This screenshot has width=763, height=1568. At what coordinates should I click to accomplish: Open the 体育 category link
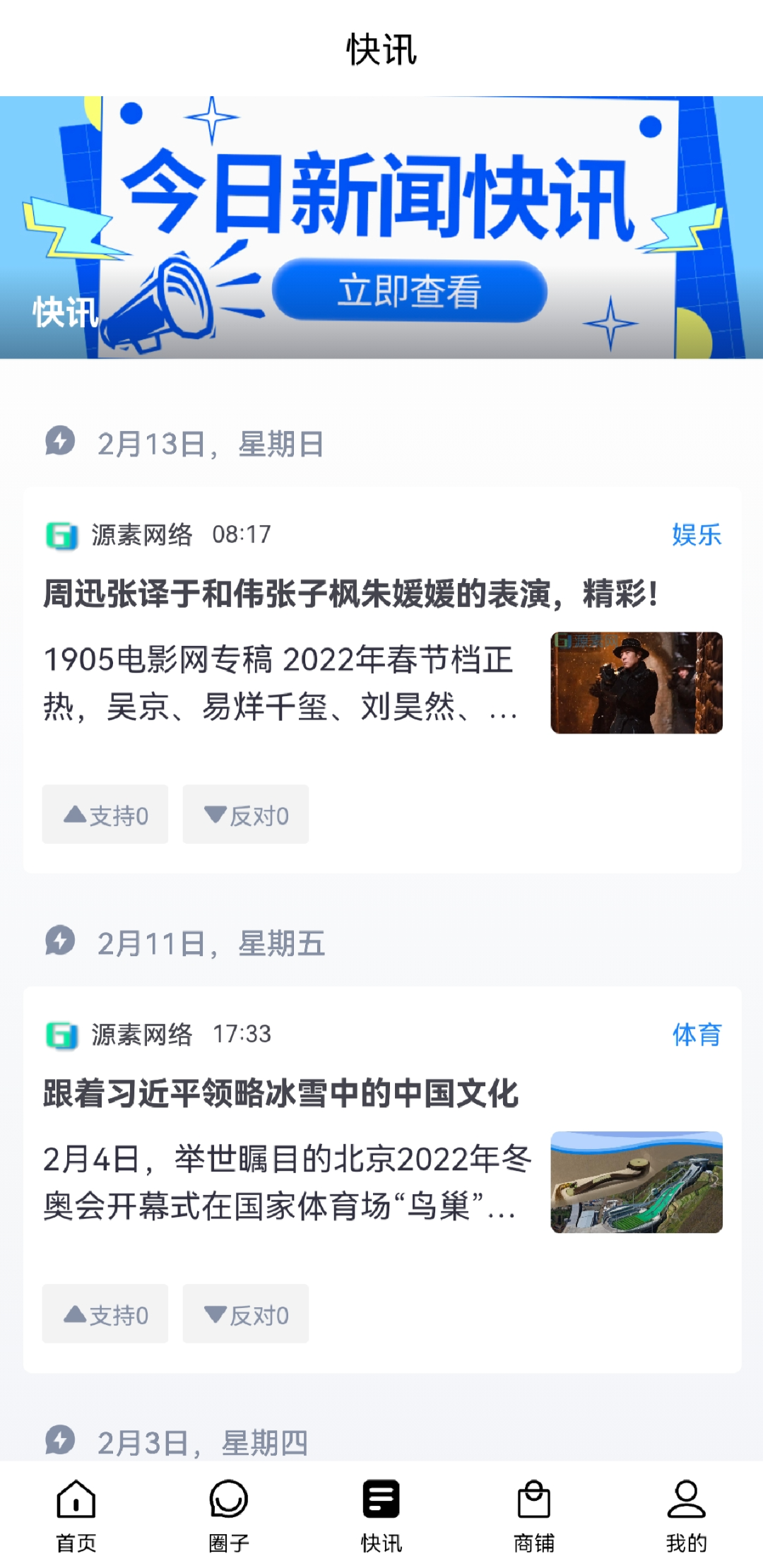[697, 1035]
